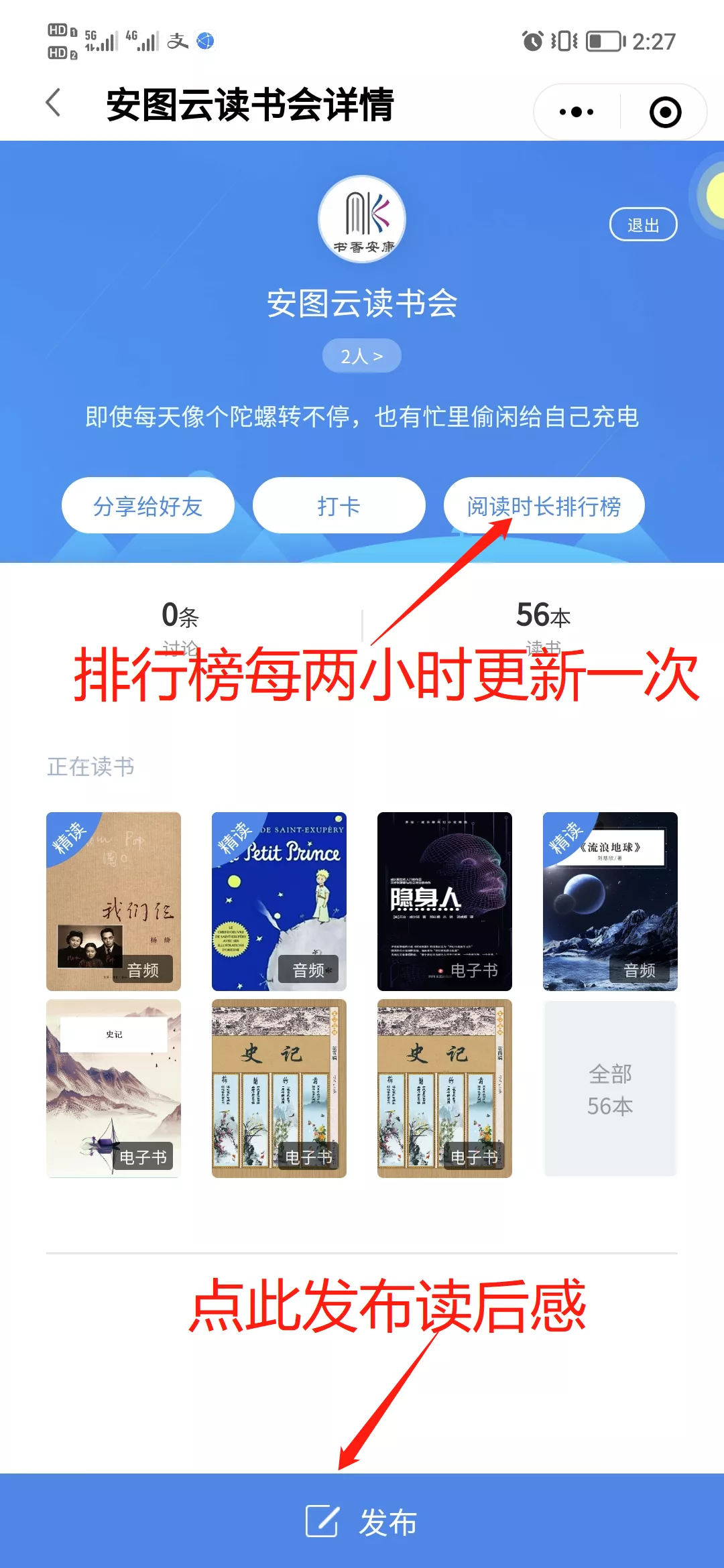Tap 打卡 to check in

pos(339,506)
